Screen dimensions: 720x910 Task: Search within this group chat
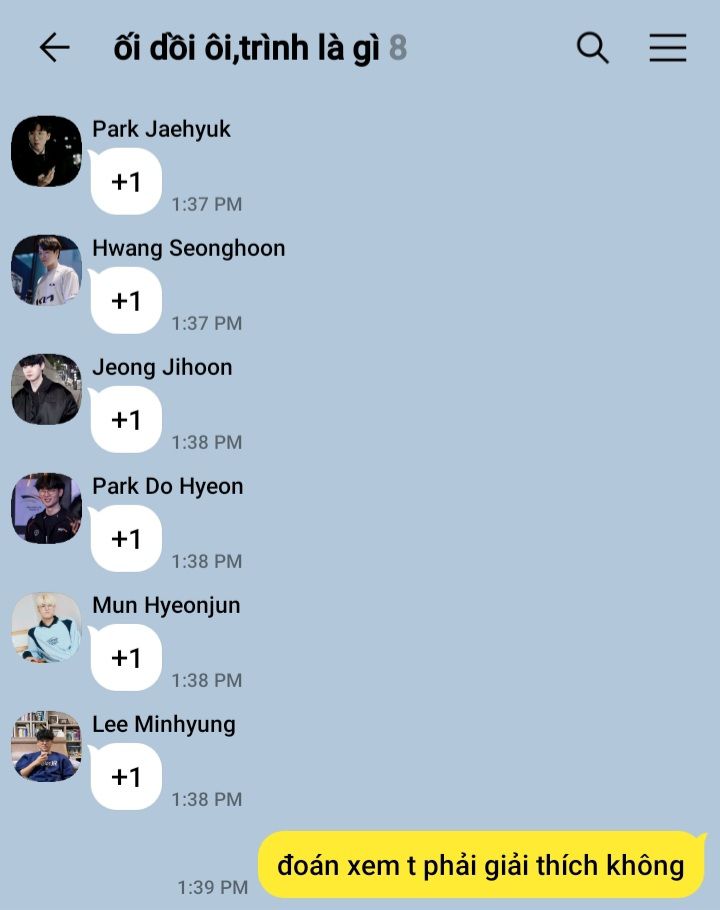tap(592, 48)
